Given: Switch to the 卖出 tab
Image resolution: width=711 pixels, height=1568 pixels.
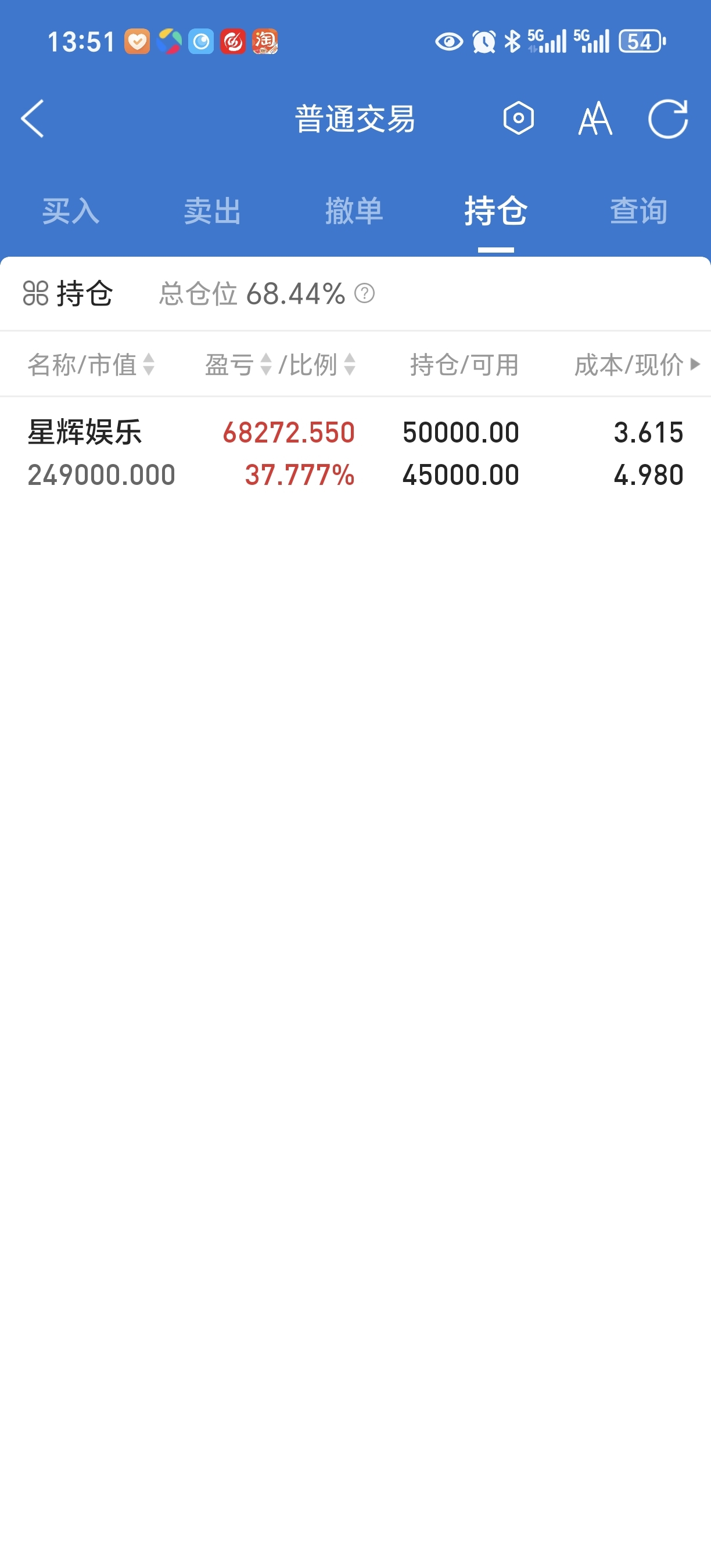Looking at the screenshot, I should pos(213,211).
